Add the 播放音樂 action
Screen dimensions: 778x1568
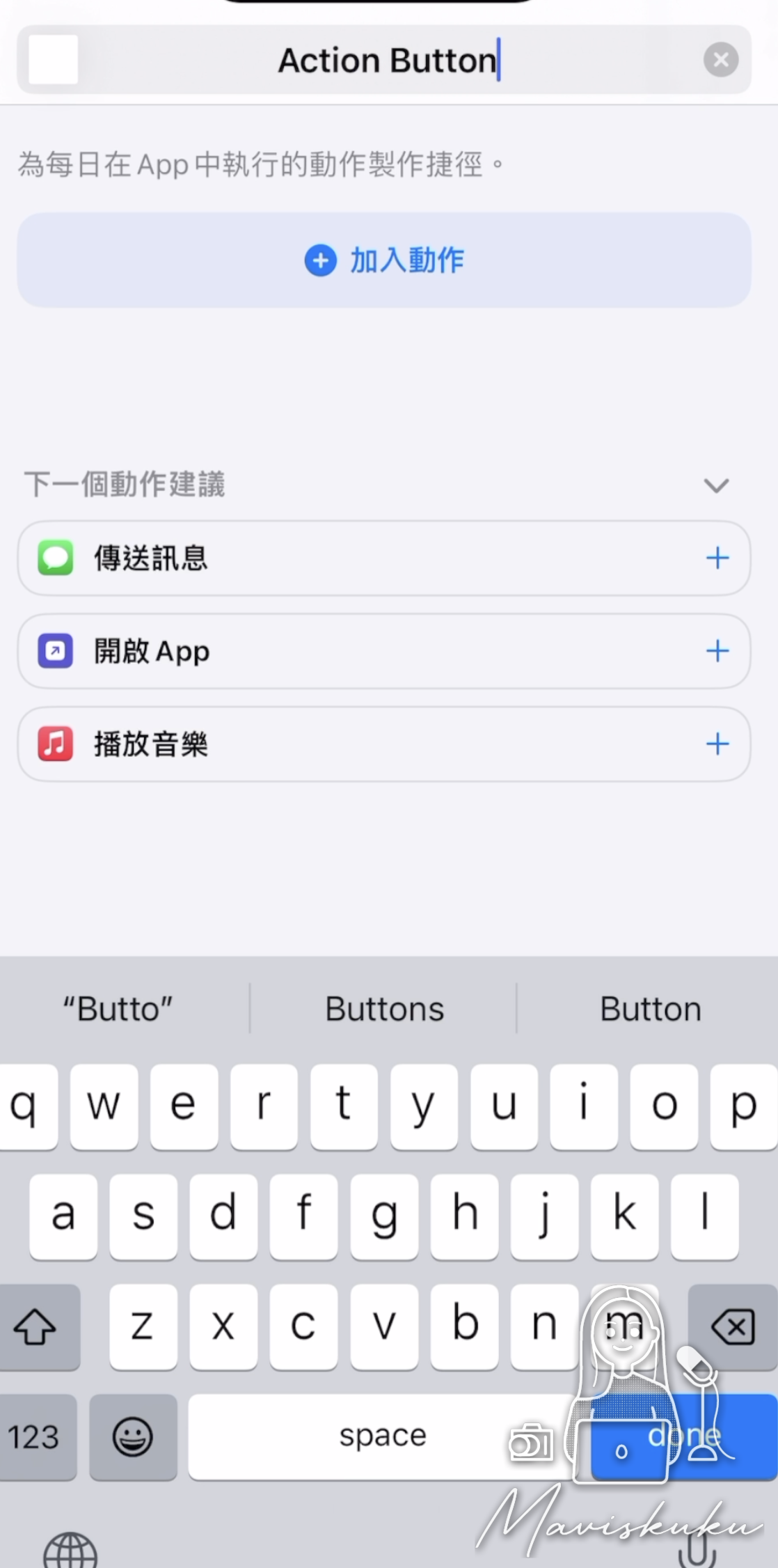point(717,744)
